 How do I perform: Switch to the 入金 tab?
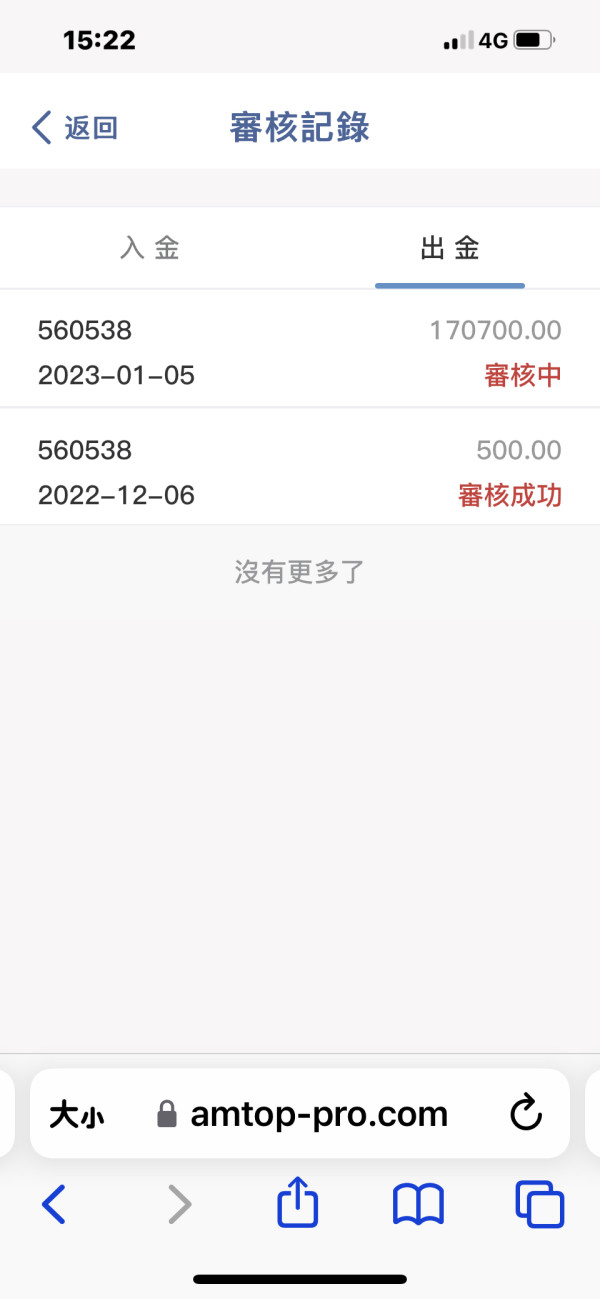(150, 248)
